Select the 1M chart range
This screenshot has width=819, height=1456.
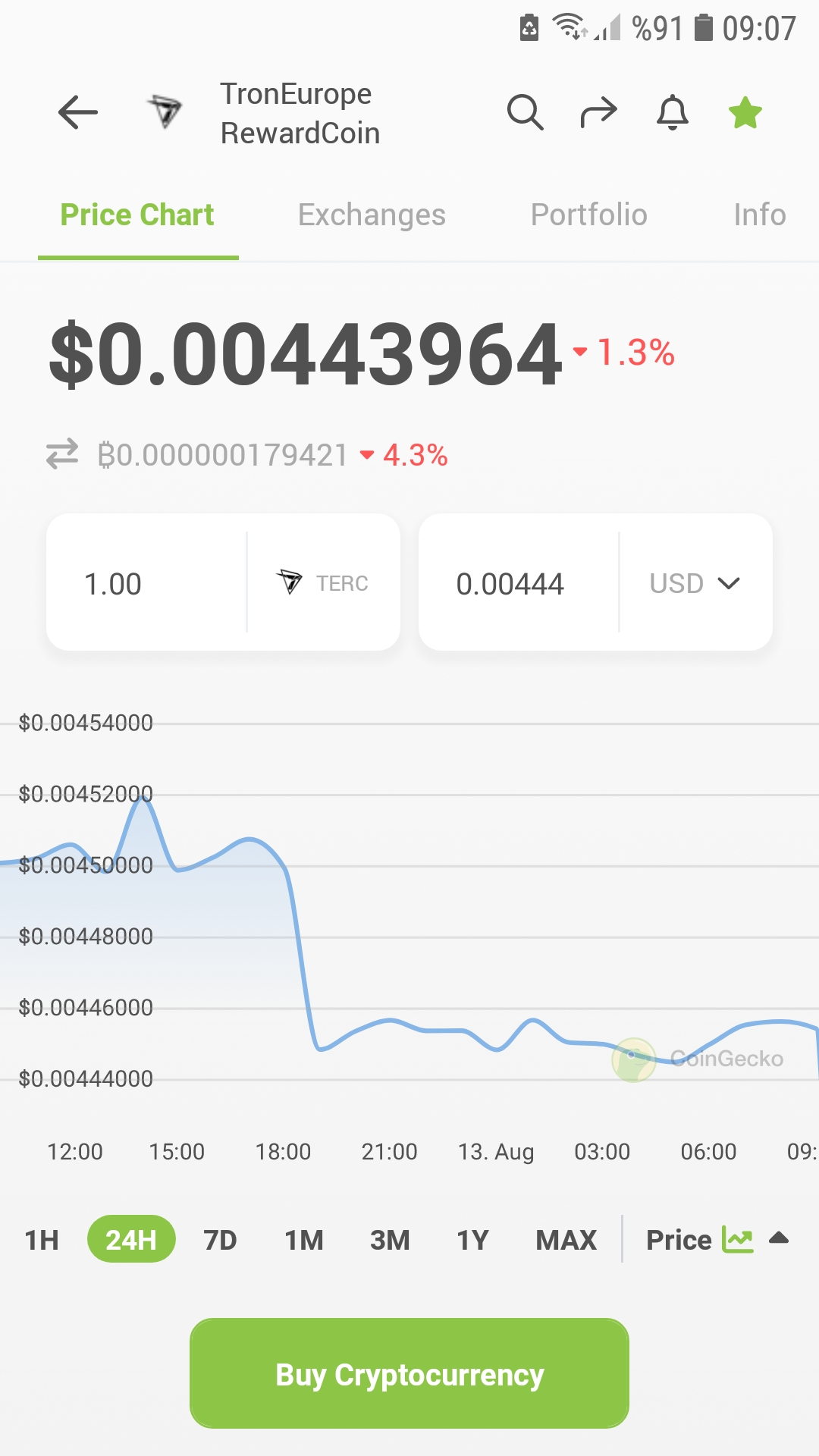coord(304,1240)
